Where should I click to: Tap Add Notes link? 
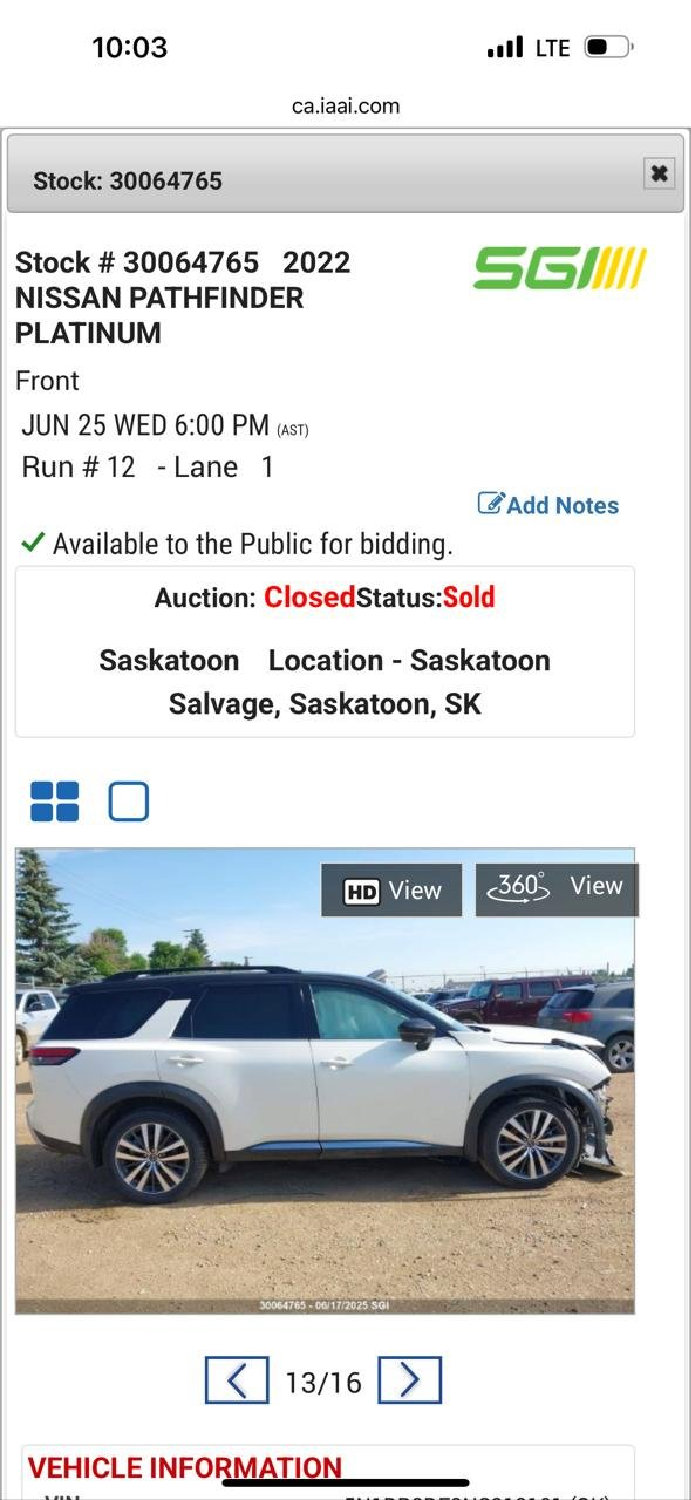pyautogui.click(x=548, y=505)
